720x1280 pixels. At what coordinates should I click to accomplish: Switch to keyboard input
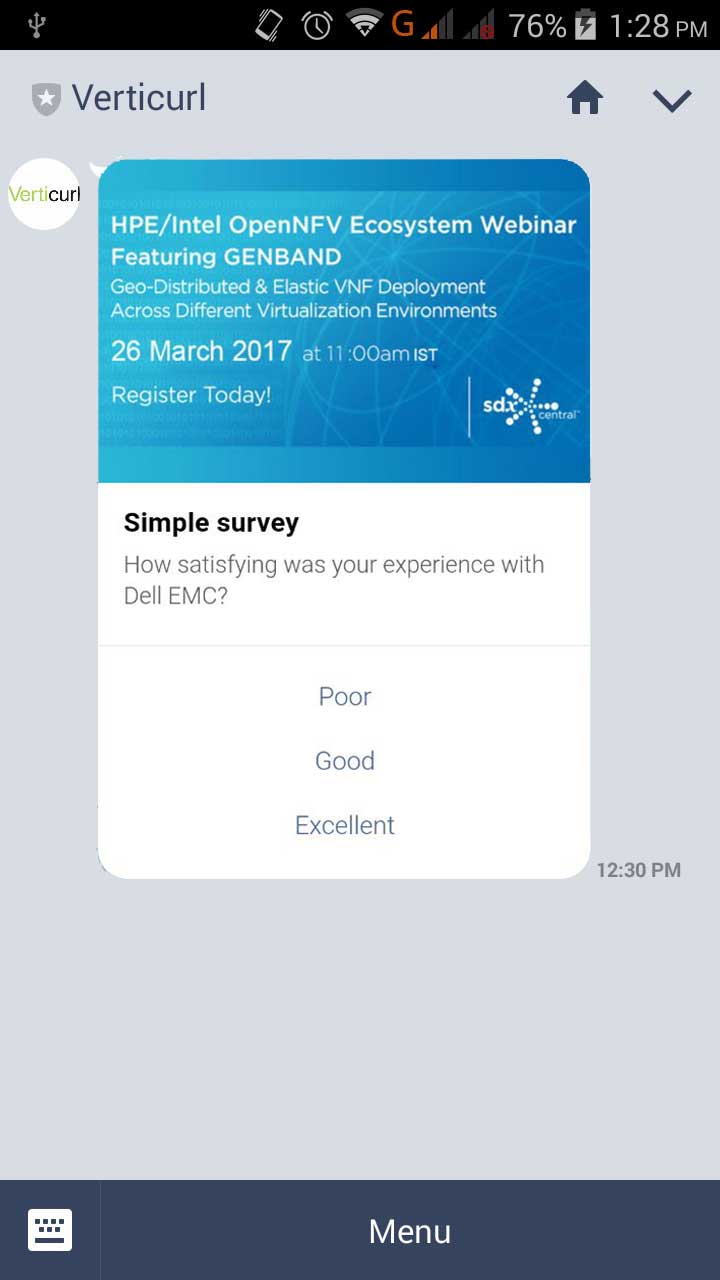tap(50, 1230)
